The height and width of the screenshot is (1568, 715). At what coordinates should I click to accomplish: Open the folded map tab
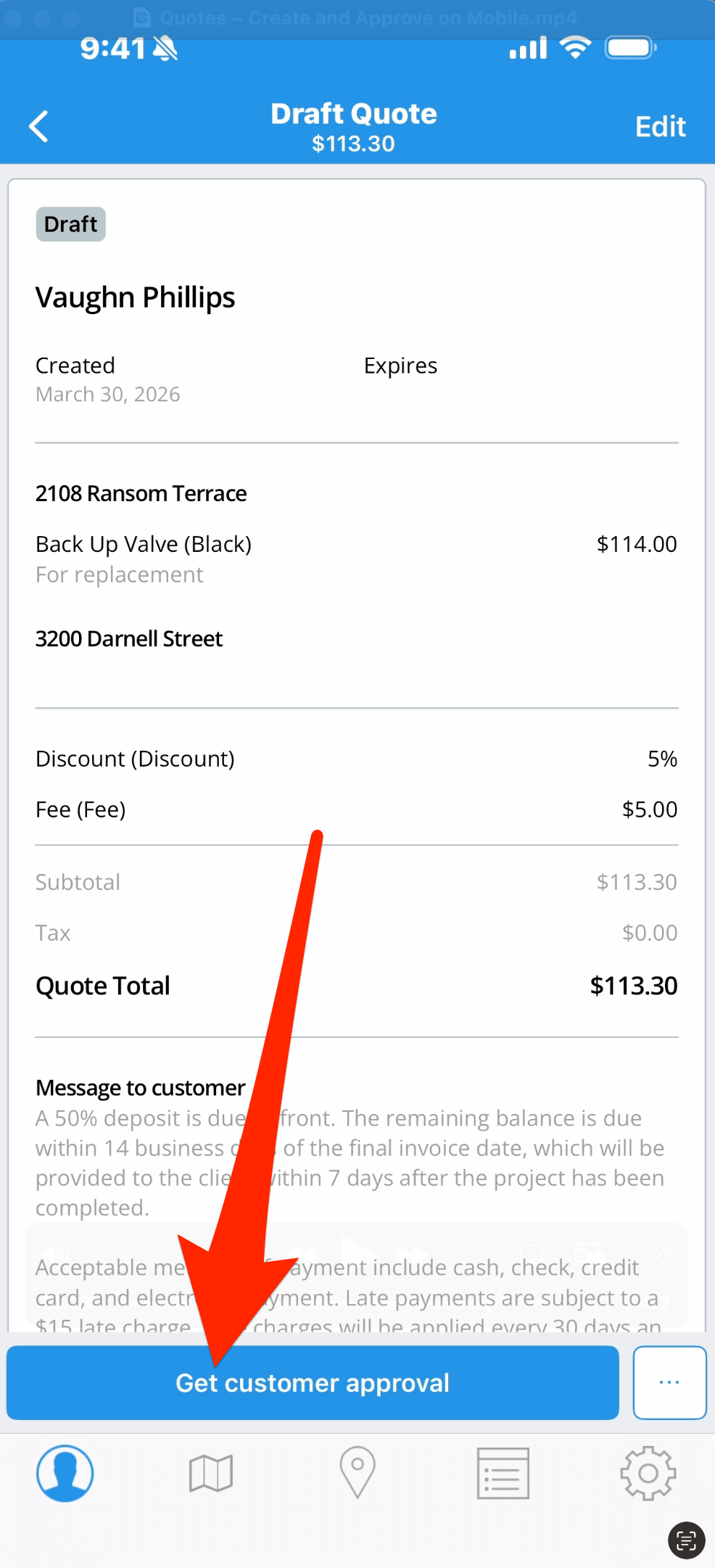[210, 1473]
